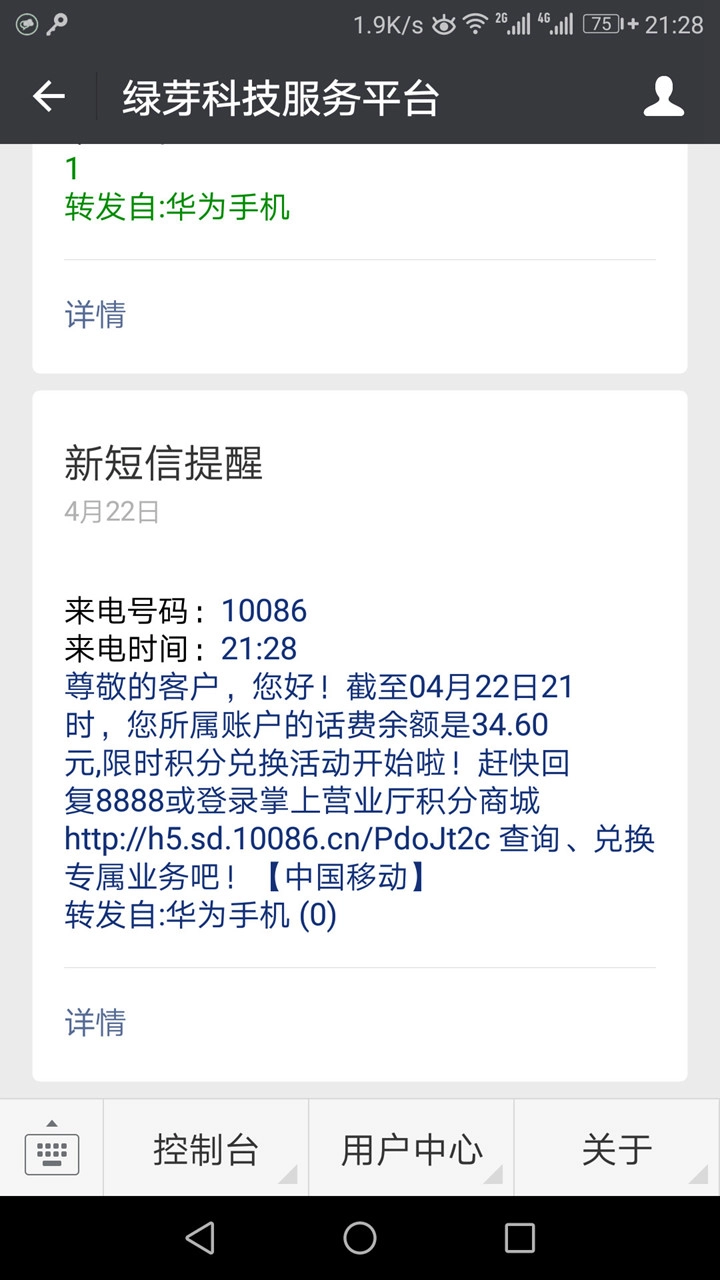Select the 控制台 menu item
The image size is (720, 1280).
point(205,1147)
